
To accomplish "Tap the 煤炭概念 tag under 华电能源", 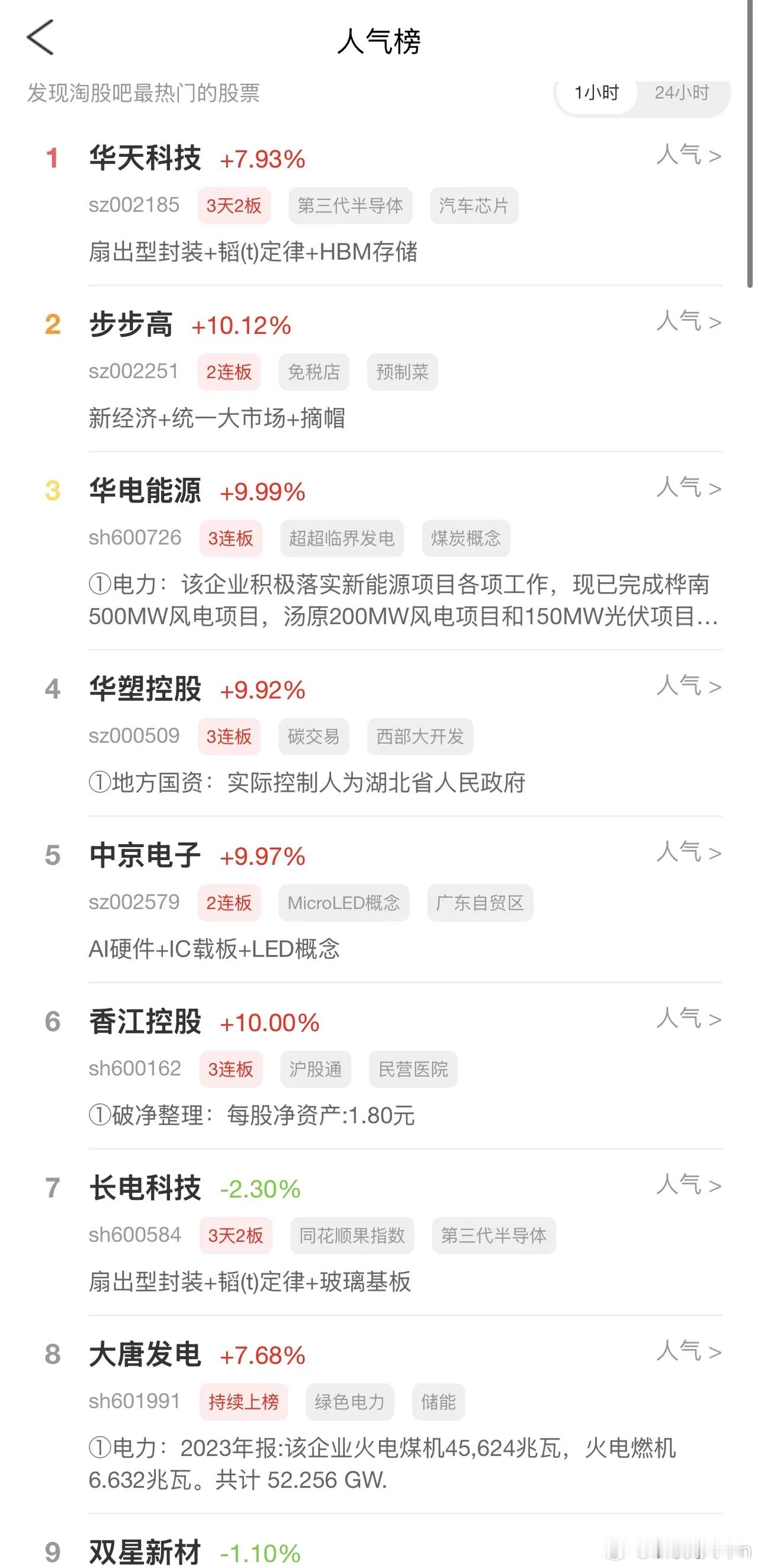I will 466,538.
